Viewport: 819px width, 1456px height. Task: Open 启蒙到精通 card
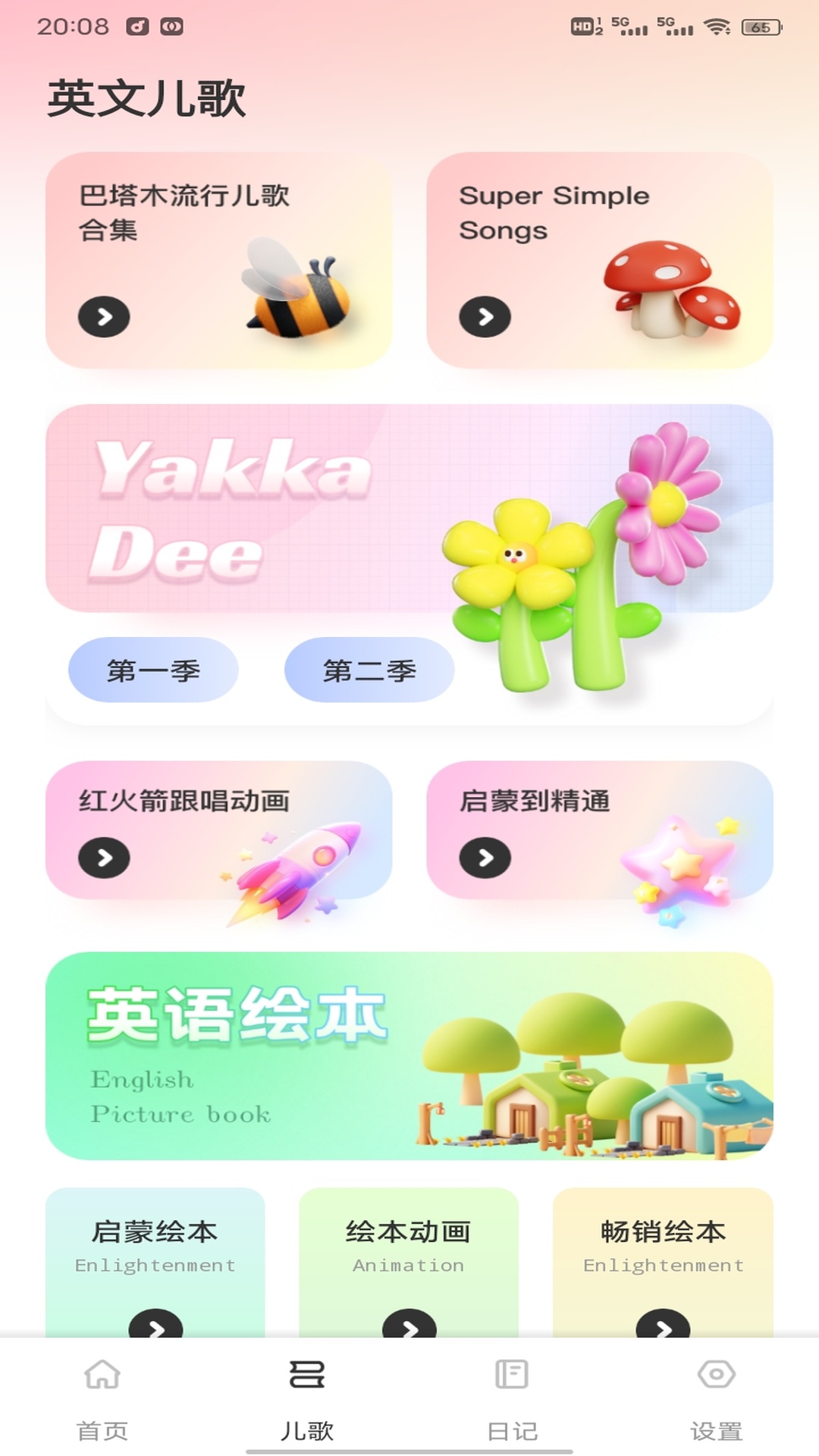point(599,830)
